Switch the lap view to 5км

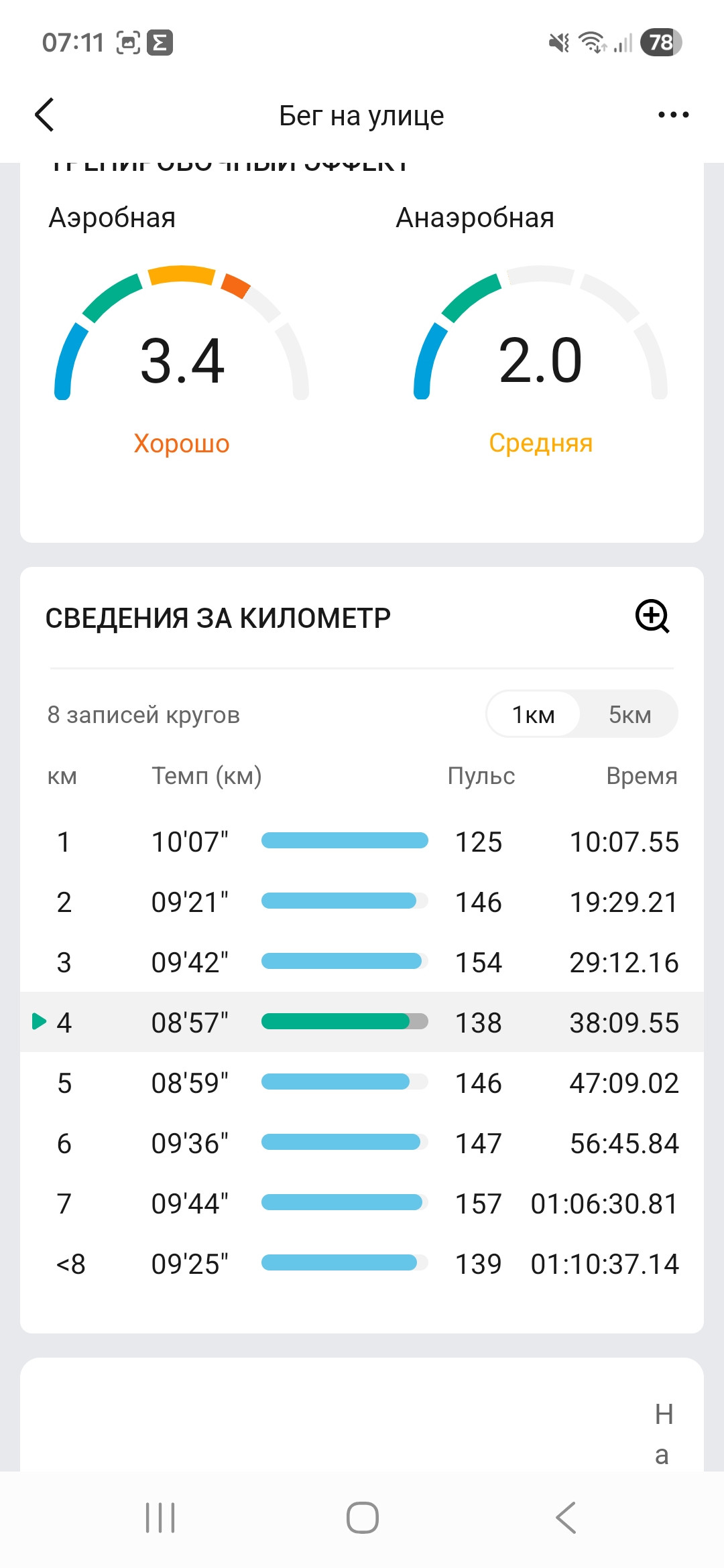(629, 714)
